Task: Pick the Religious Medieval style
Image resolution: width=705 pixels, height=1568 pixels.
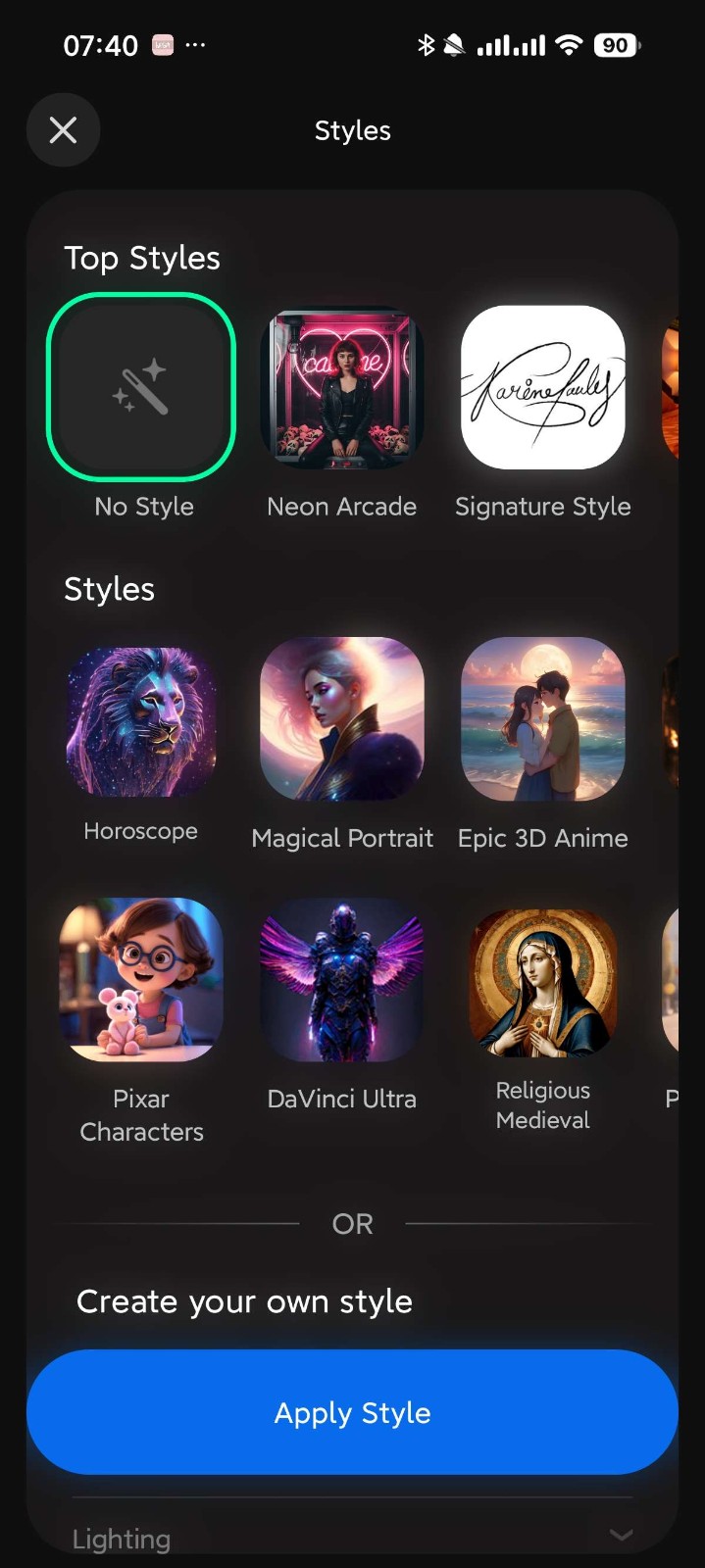Action: coord(543,982)
